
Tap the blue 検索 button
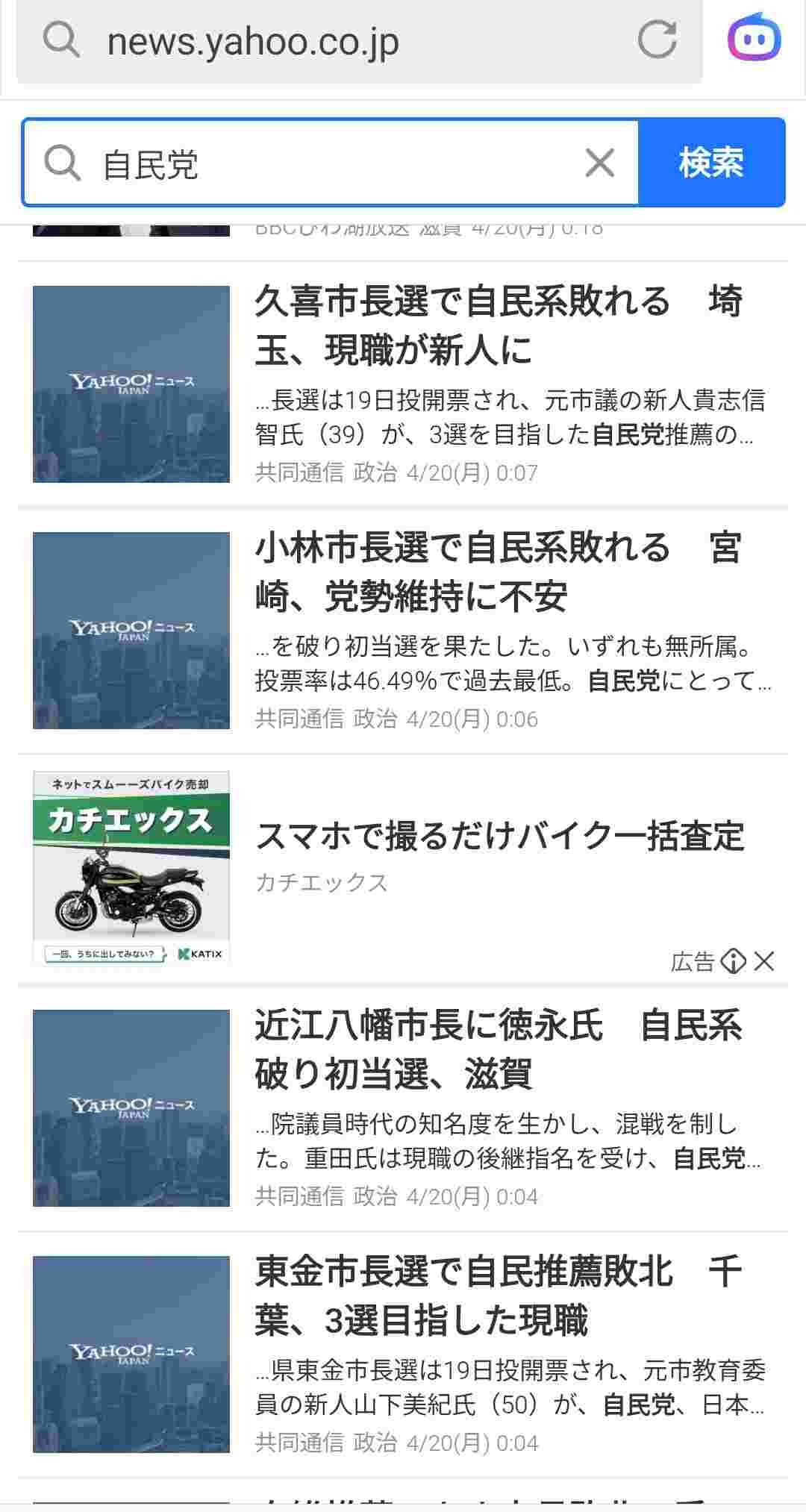point(711,163)
